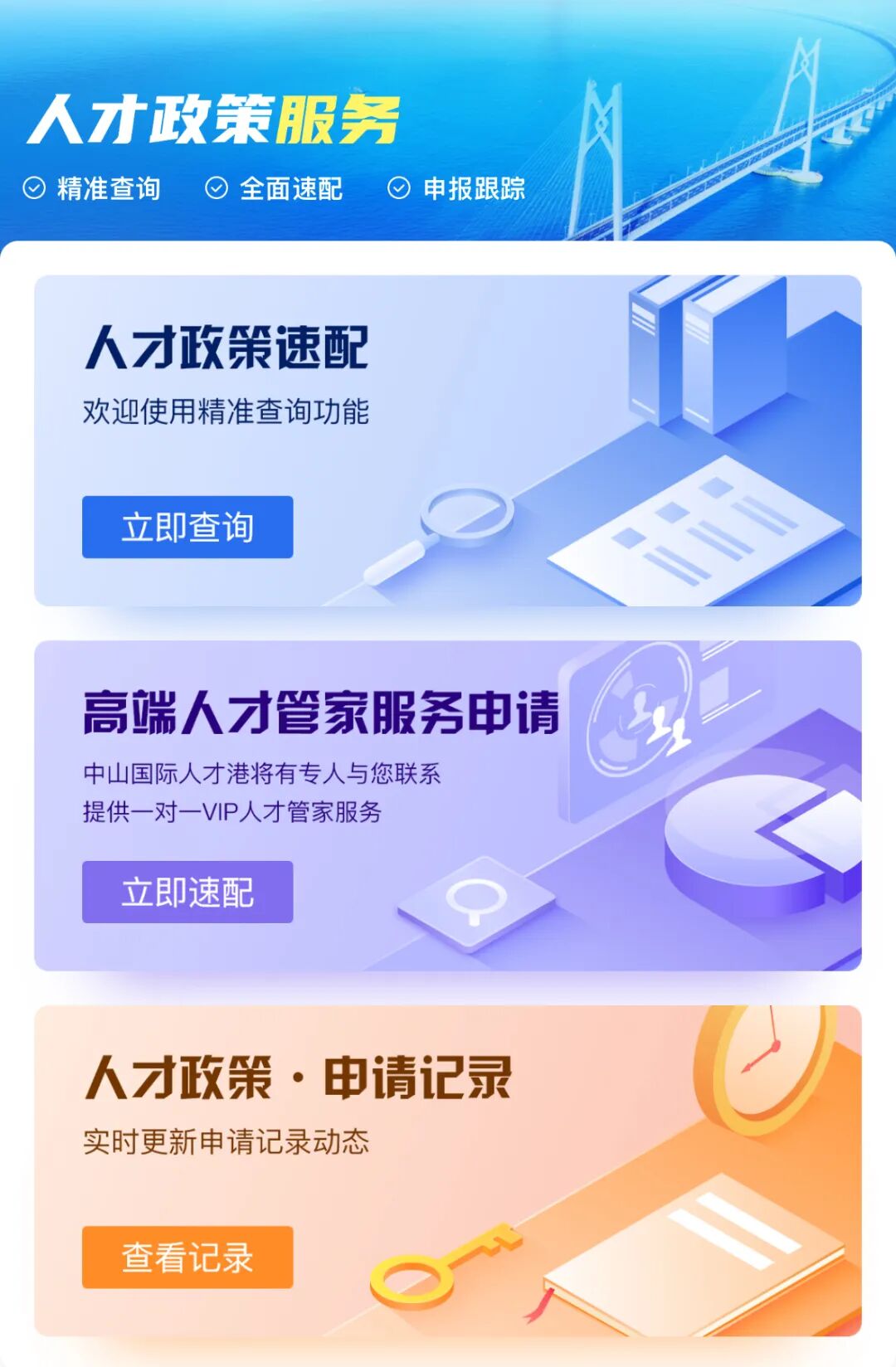Tap the 立即查询 button

pyautogui.click(x=187, y=527)
